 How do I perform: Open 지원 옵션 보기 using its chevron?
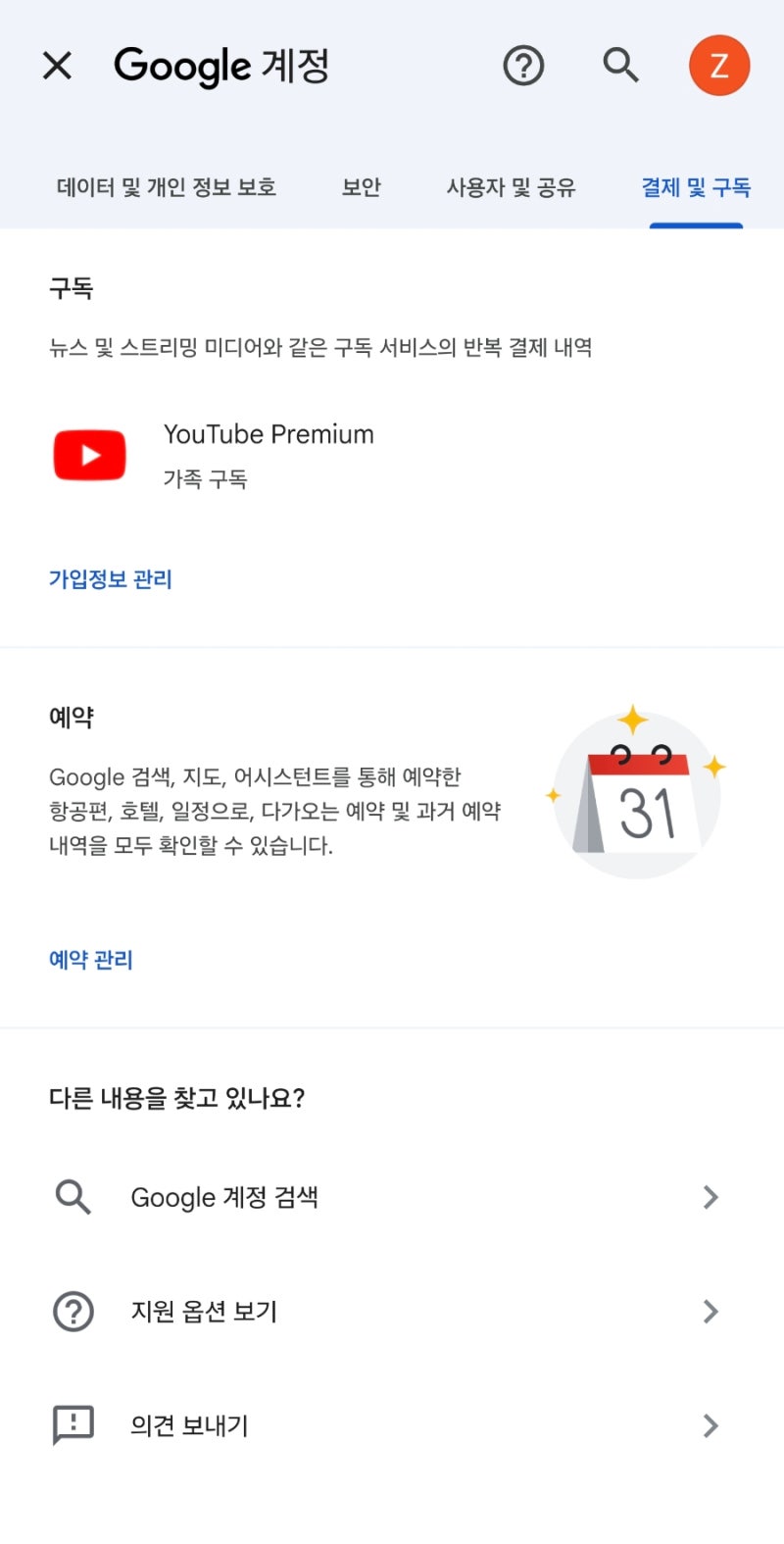[x=710, y=1312]
